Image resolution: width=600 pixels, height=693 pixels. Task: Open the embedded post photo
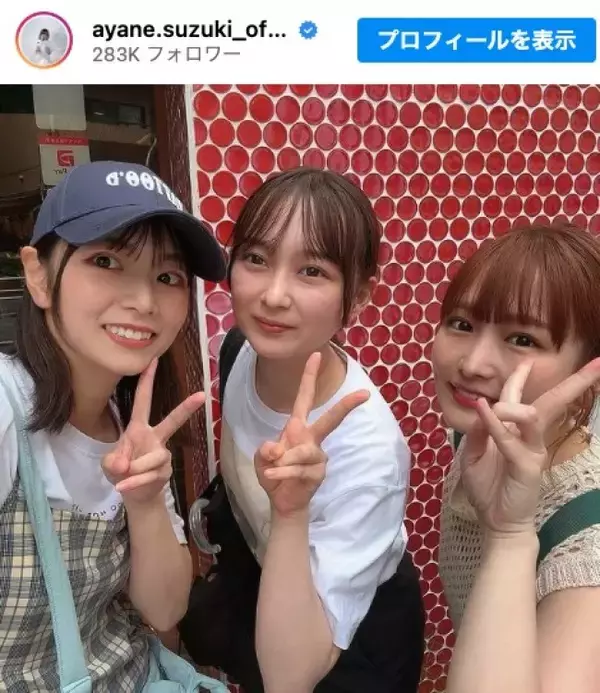300,388
